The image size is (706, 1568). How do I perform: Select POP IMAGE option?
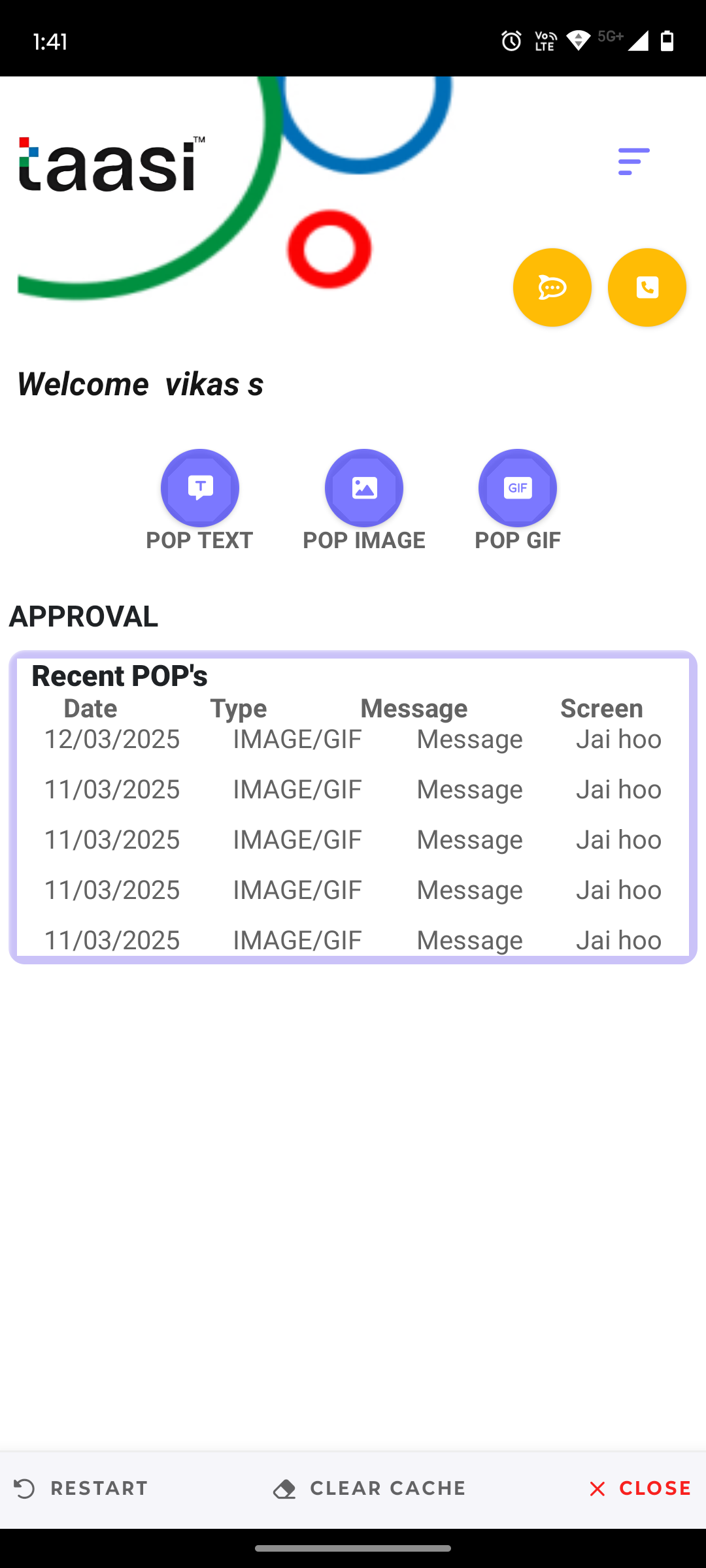click(x=364, y=500)
